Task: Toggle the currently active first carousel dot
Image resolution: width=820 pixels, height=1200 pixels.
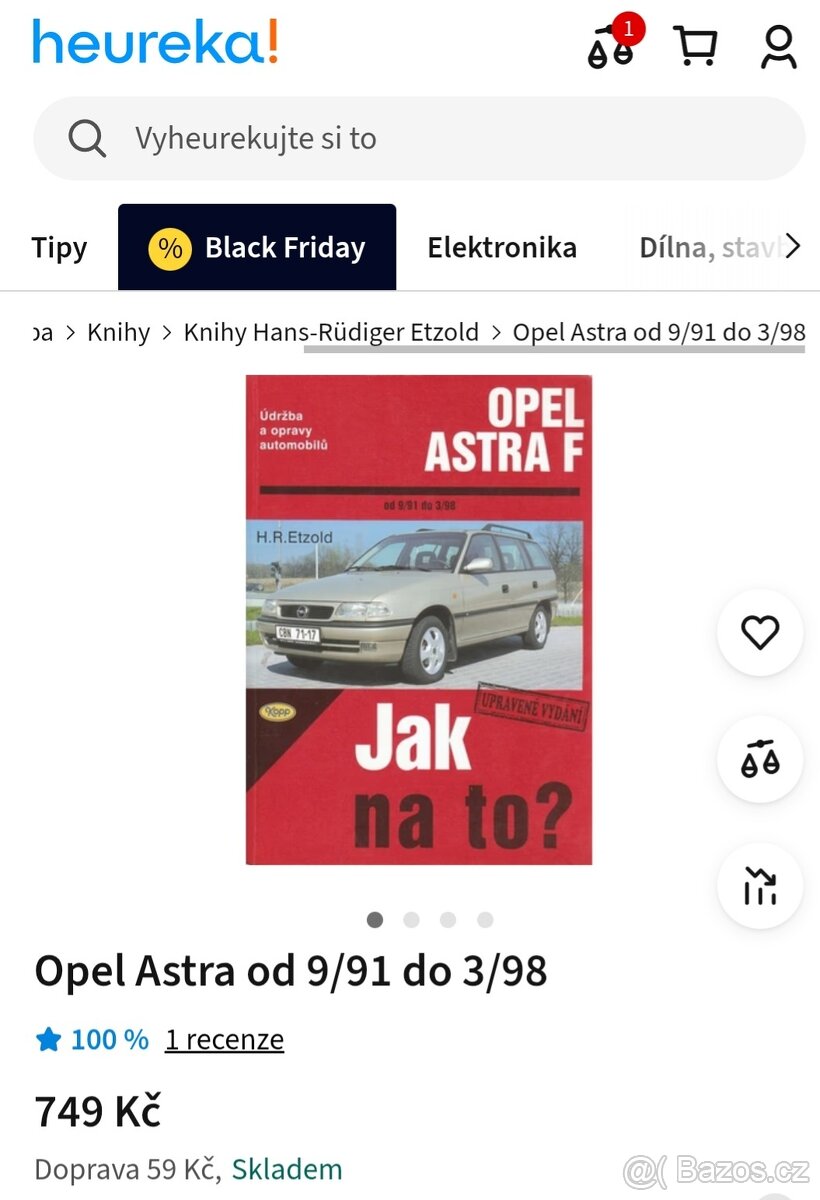Action: [x=375, y=919]
